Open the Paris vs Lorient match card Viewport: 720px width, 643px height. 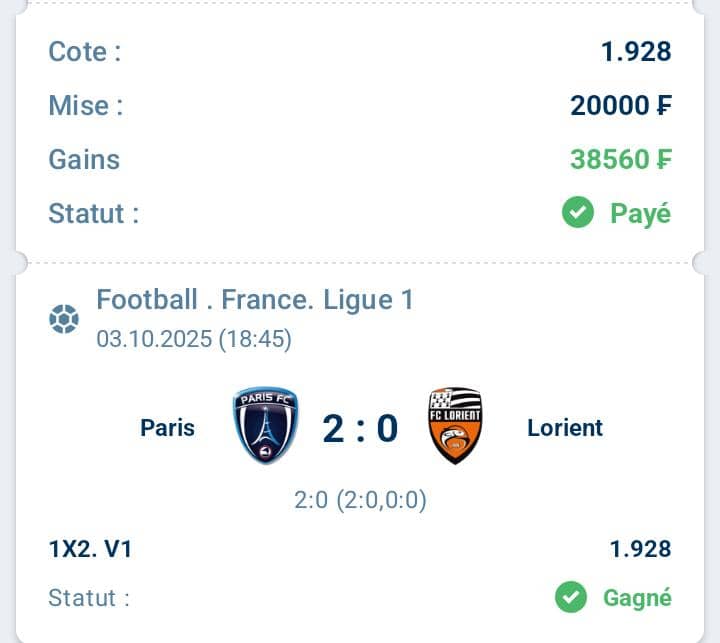(360, 428)
